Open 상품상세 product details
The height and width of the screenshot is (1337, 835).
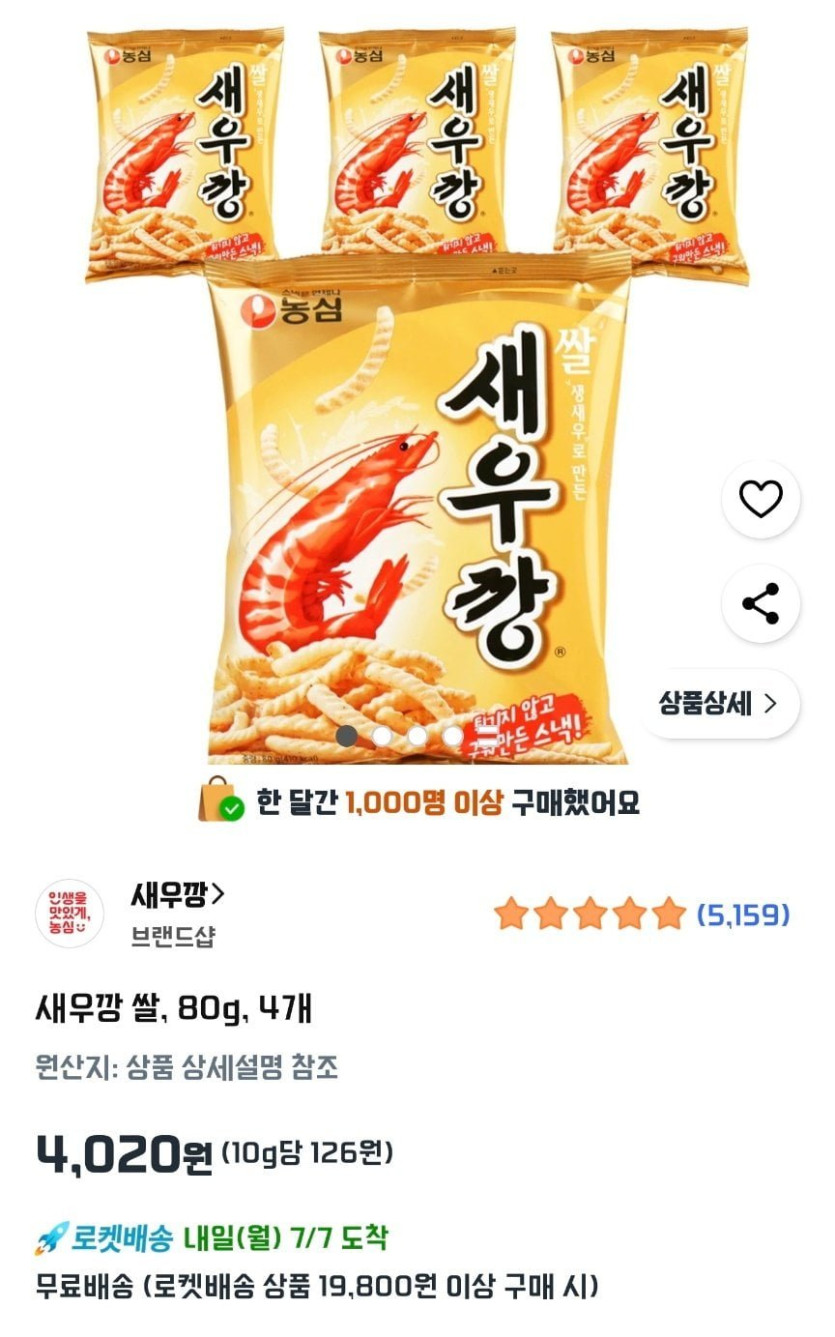[x=718, y=703]
